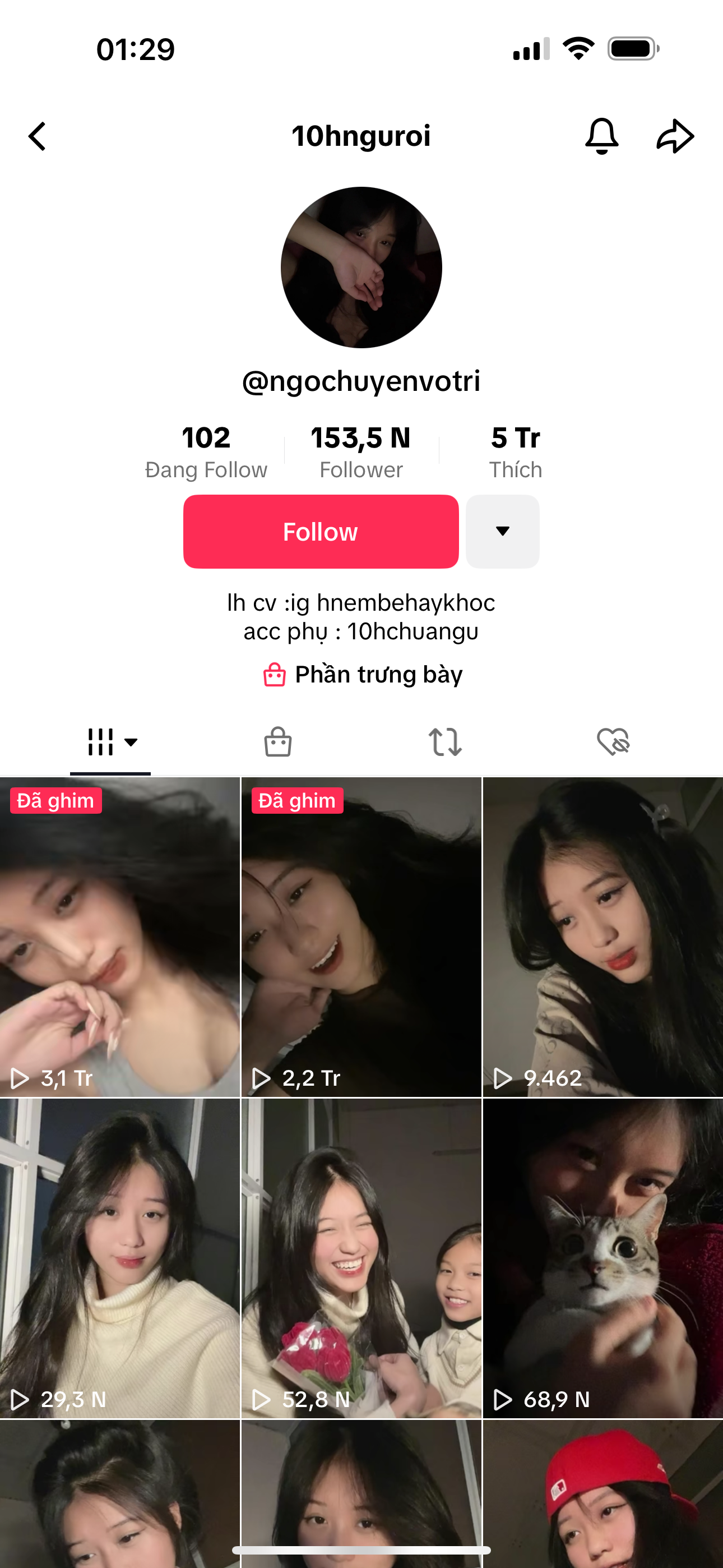Image resolution: width=723 pixels, height=1568 pixels.
Task: Open the video with 52,8 N views
Action: 361,1257
